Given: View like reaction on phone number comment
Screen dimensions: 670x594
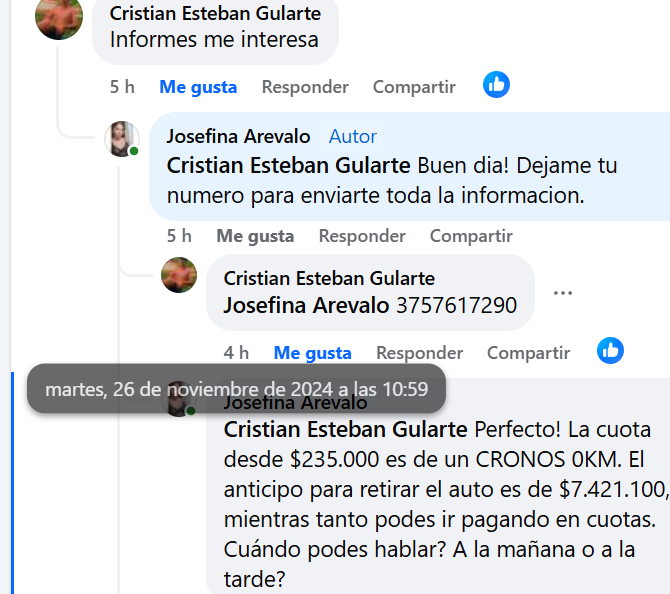Looking at the screenshot, I should pos(610,350).
